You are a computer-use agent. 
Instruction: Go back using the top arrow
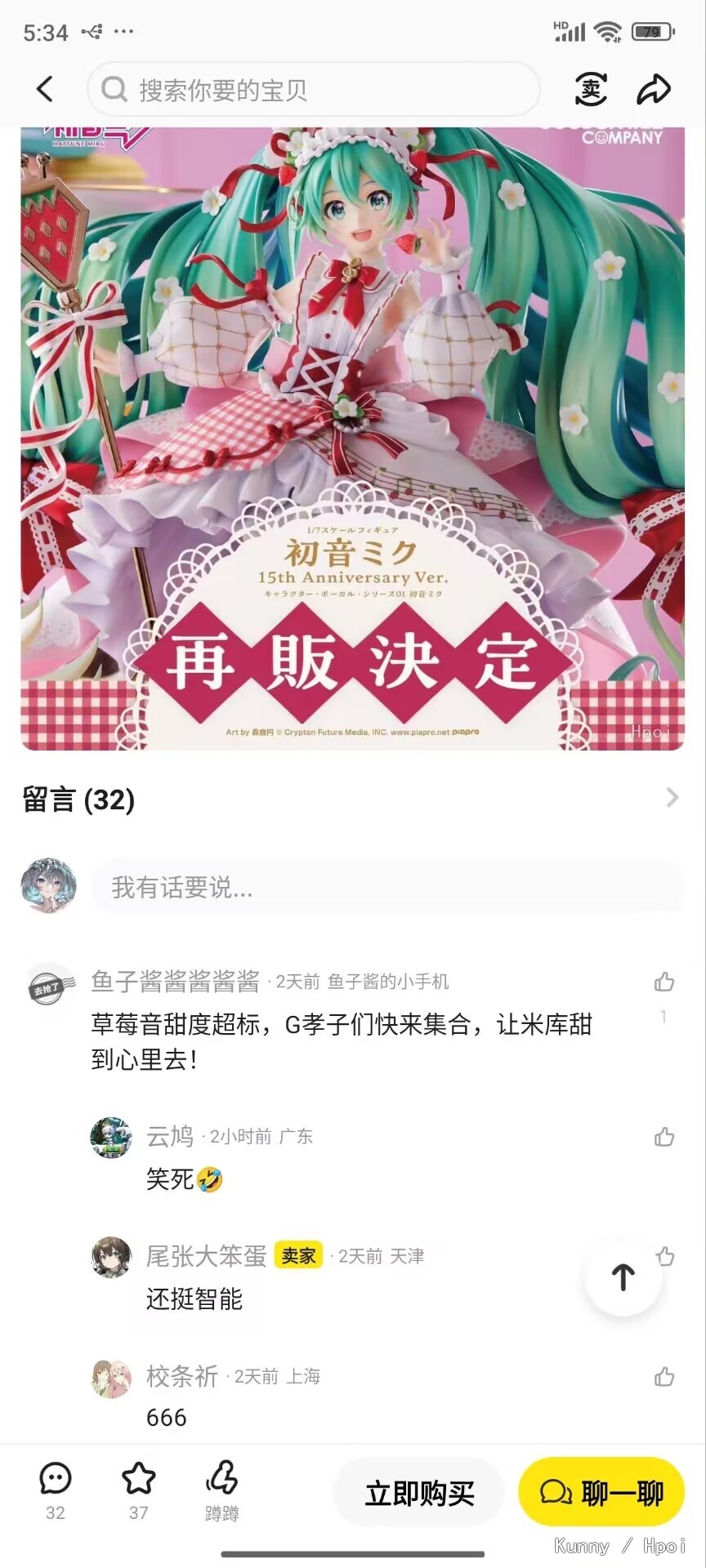coord(45,89)
